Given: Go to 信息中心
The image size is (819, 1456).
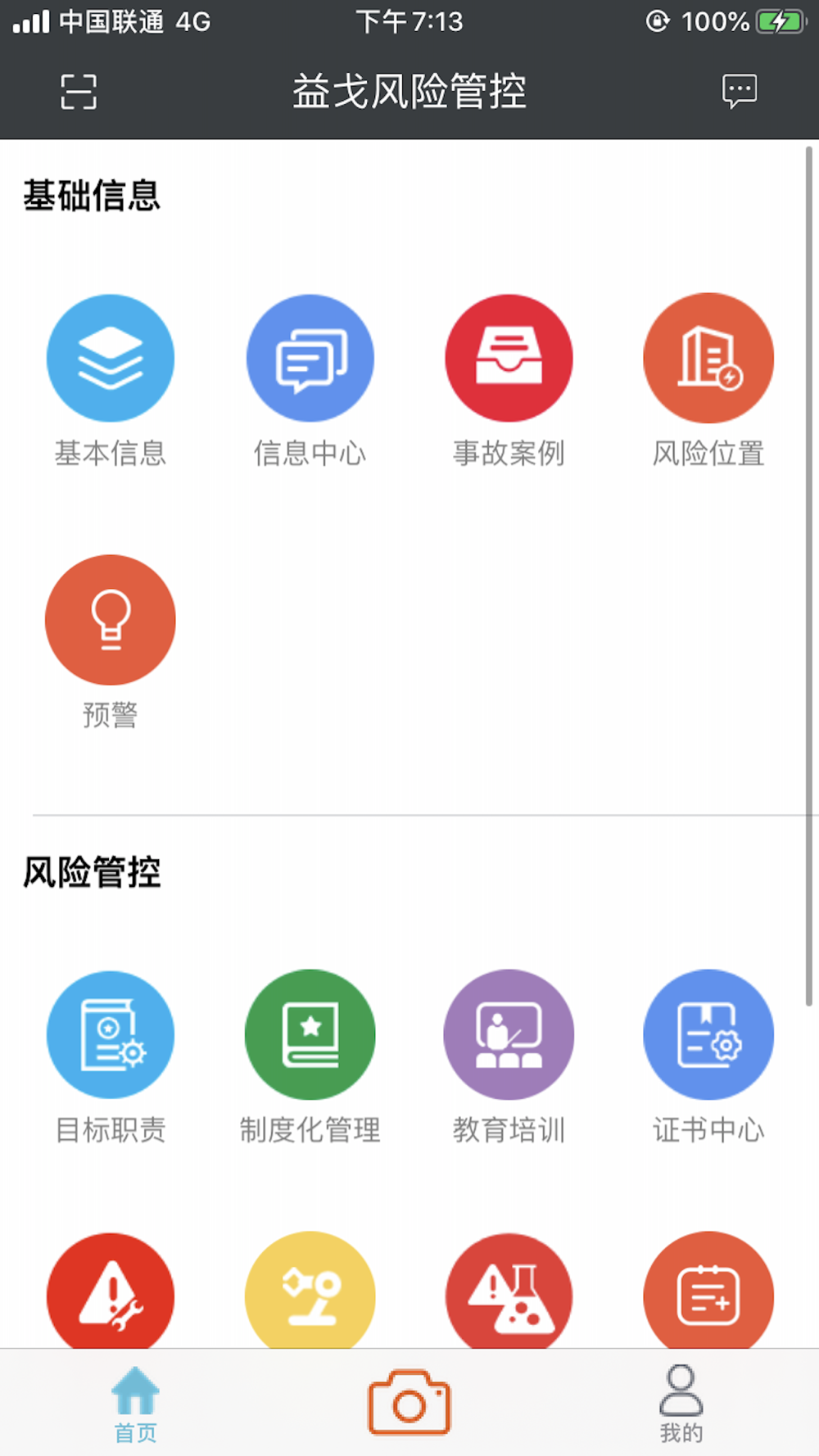Looking at the screenshot, I should 310,382.
